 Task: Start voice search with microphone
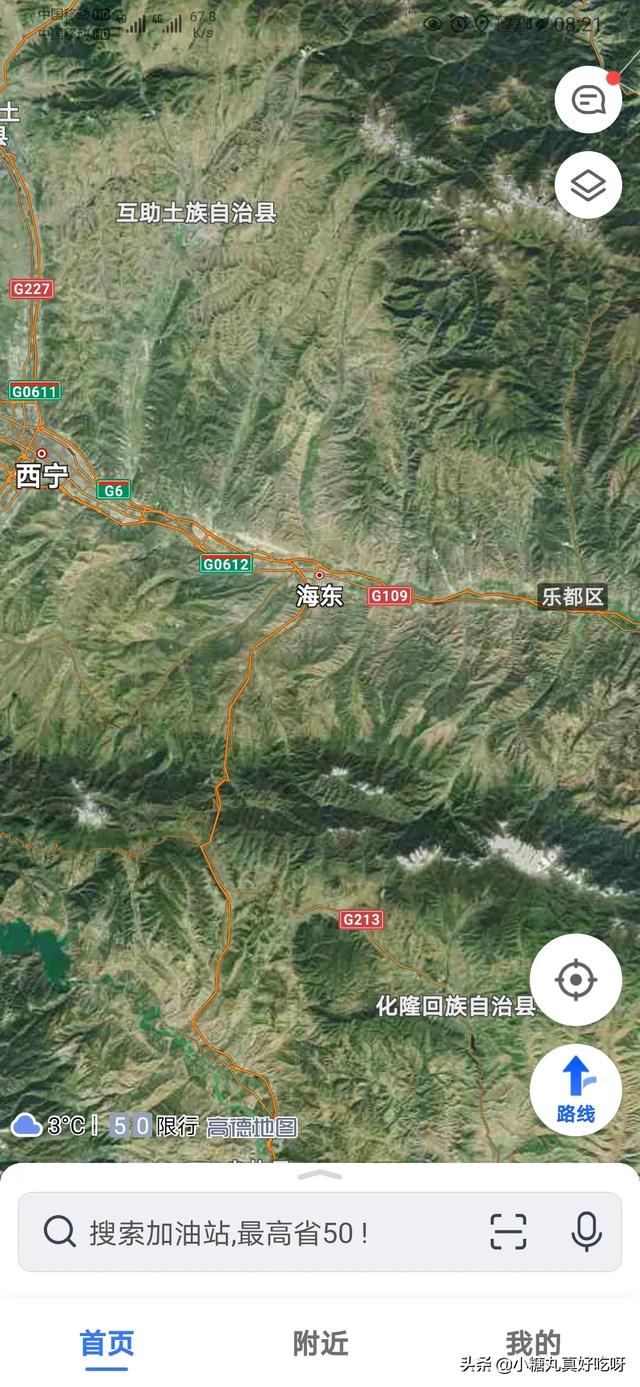coord(587,1232)
